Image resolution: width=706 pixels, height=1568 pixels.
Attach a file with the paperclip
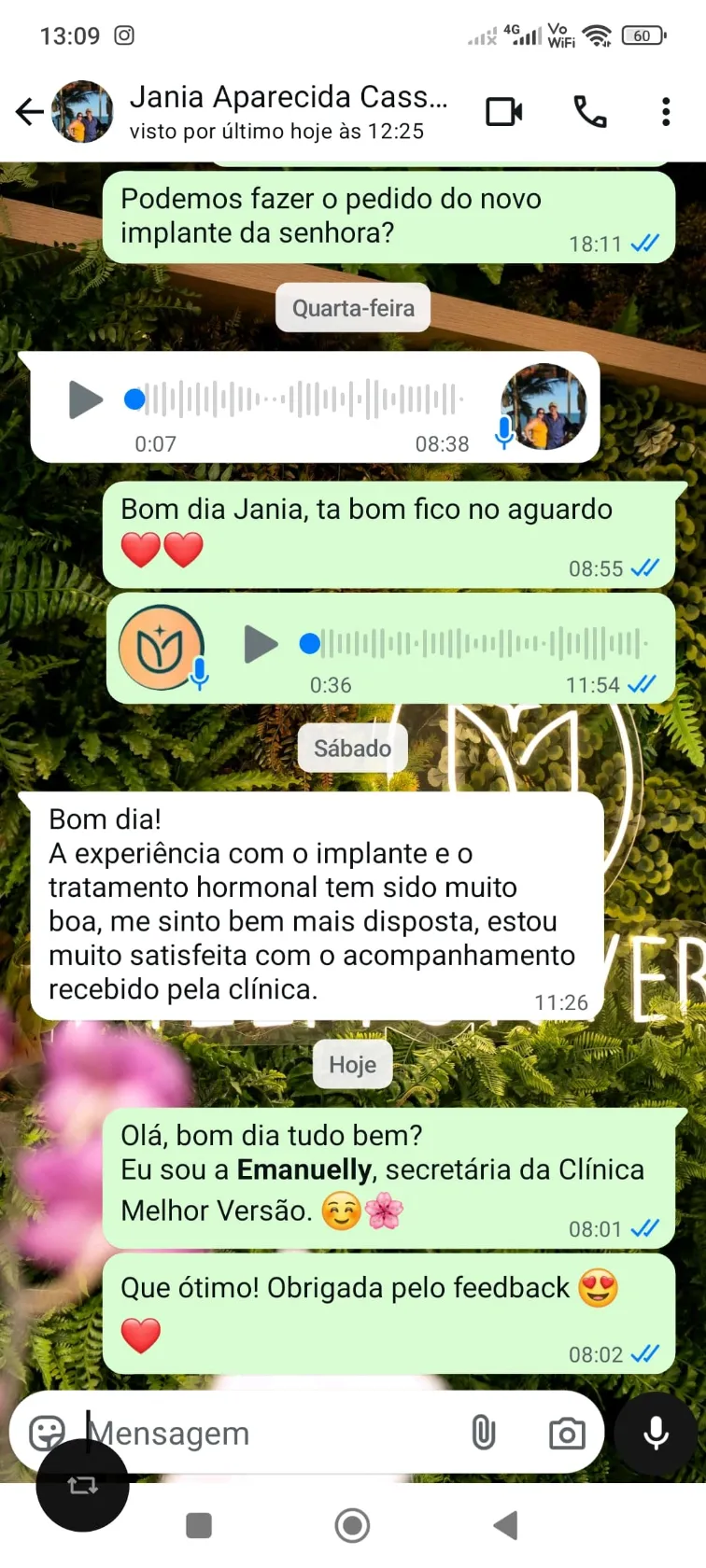point(484,1433)
